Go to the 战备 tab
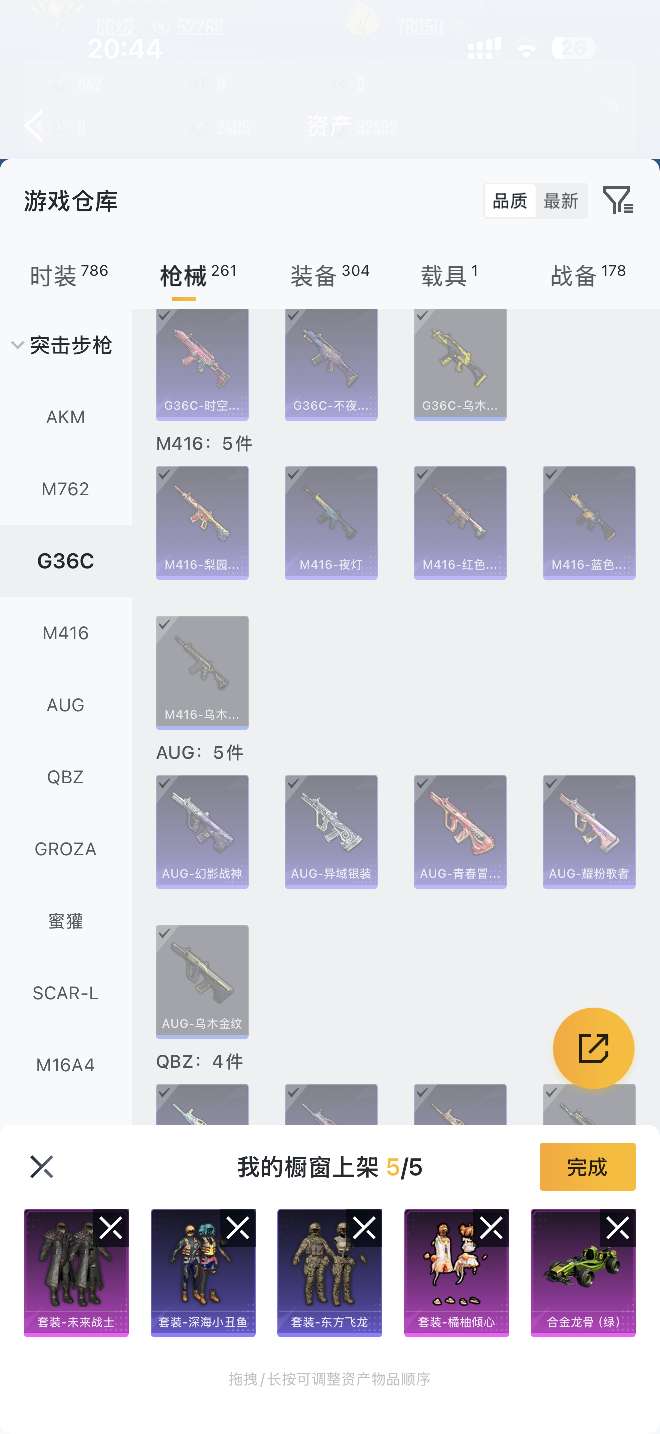 point(587,275)
